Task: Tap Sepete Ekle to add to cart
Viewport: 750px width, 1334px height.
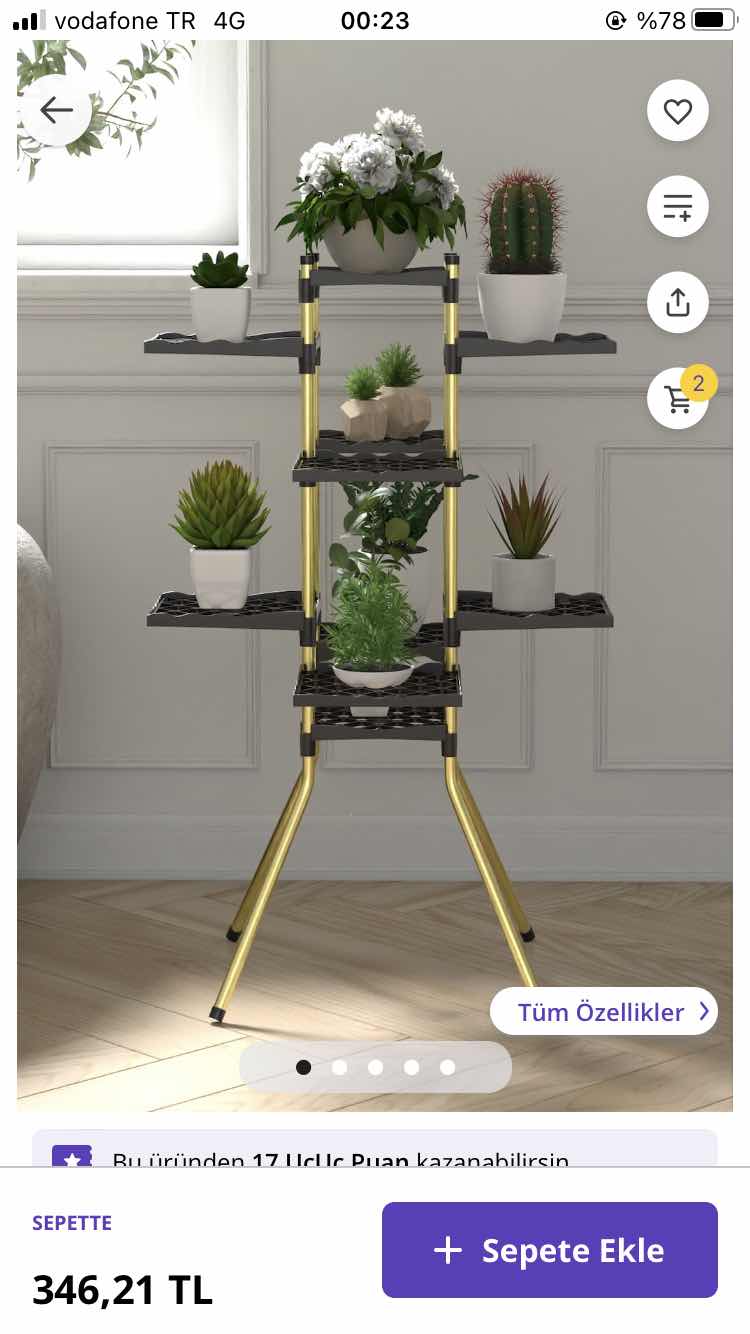Action: pyautogui.click(x=549, y=1250)
